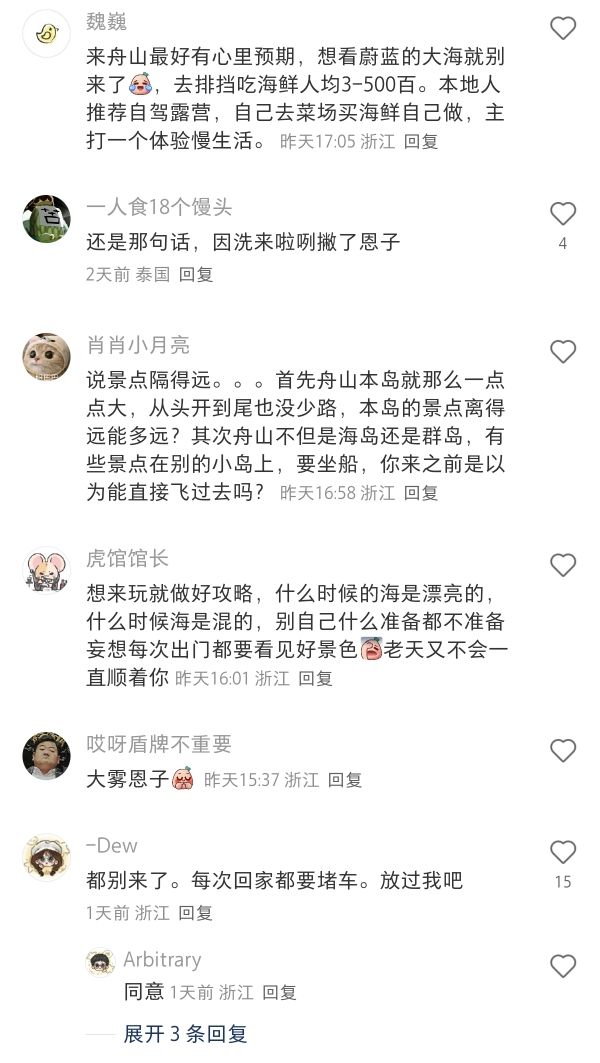
Task: Reply to -Dew's comment
Action: (196, 912)
